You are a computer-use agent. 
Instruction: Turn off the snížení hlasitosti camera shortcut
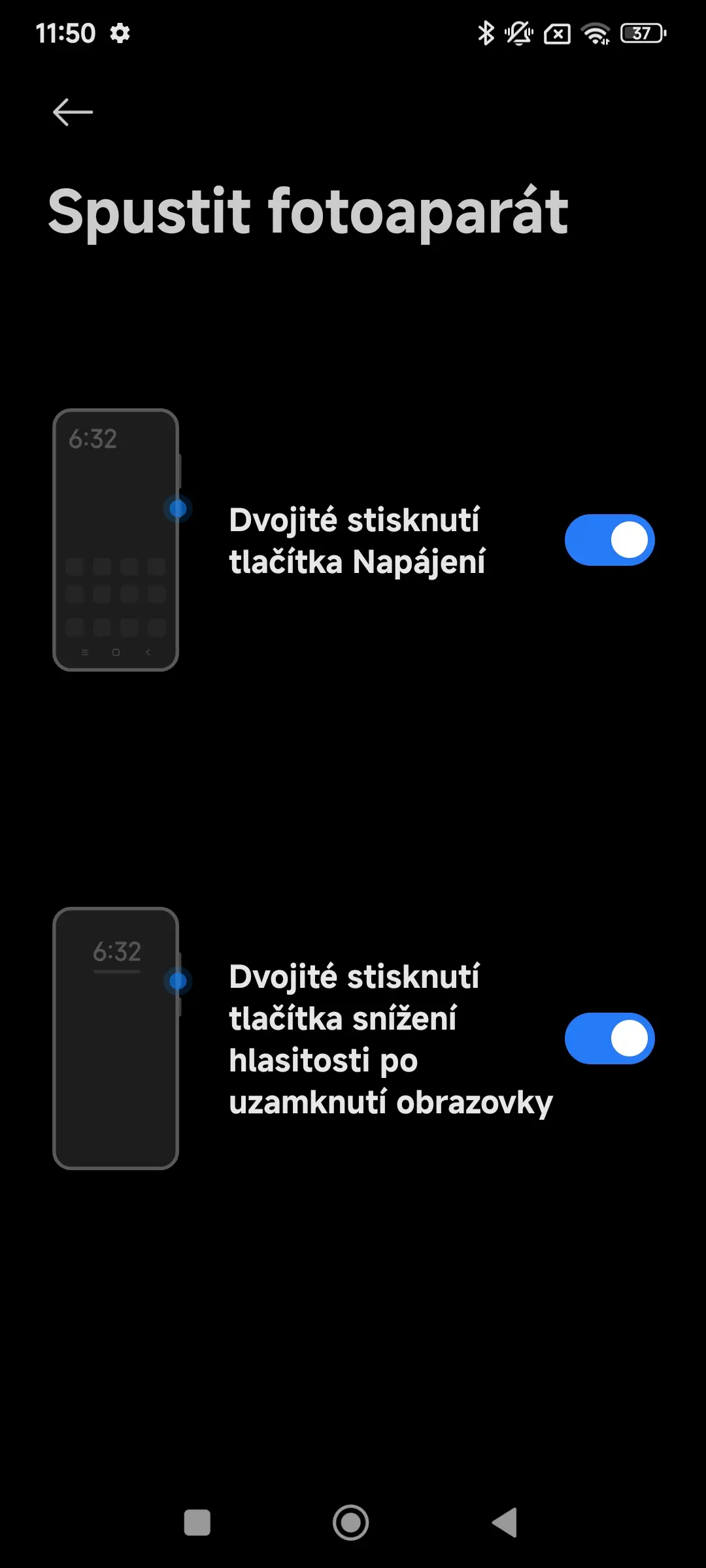609,1039
